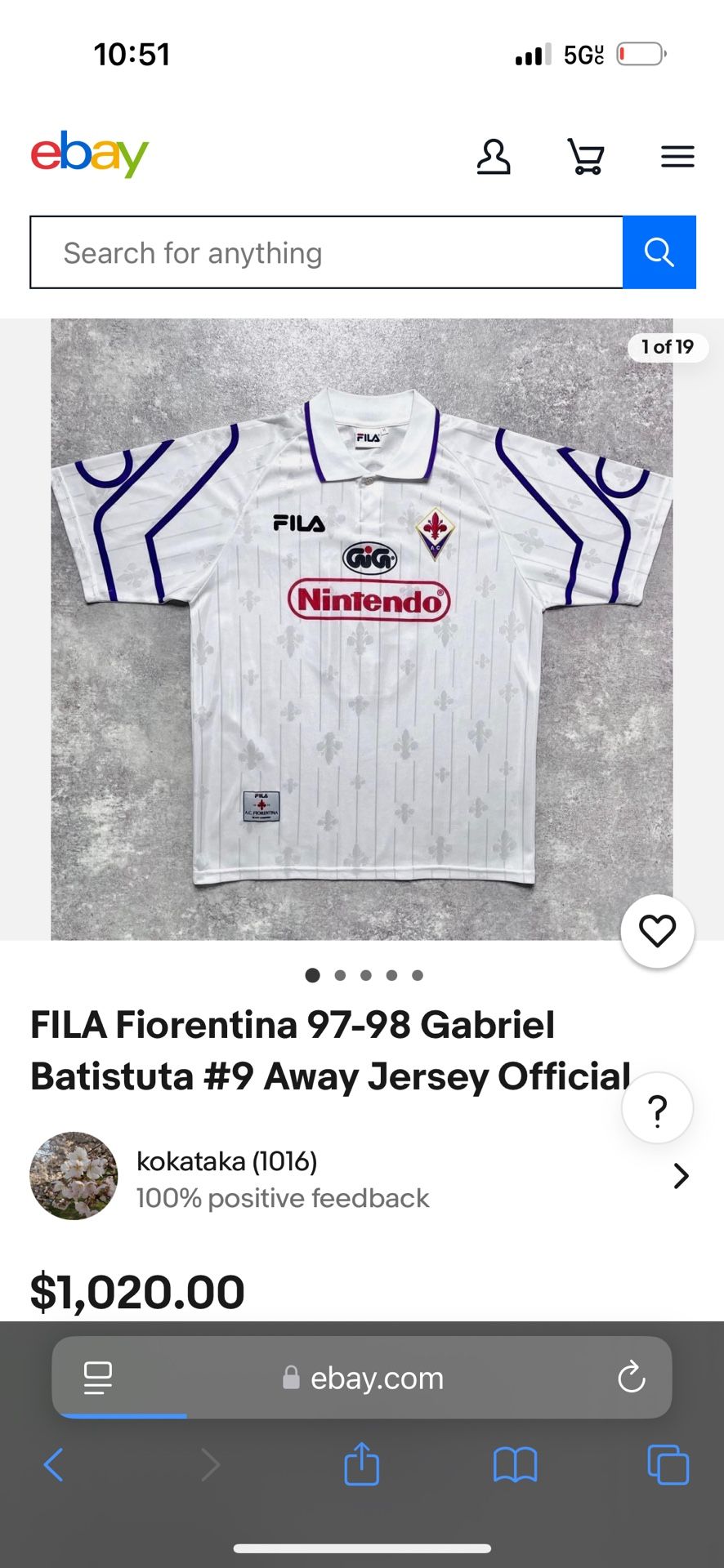
Task: Tap the ebay.com address bar
Action: click(364, 1378)
